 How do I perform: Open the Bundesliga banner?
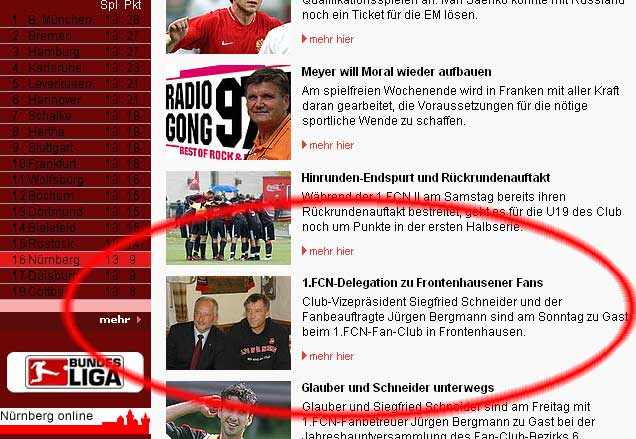75,370
